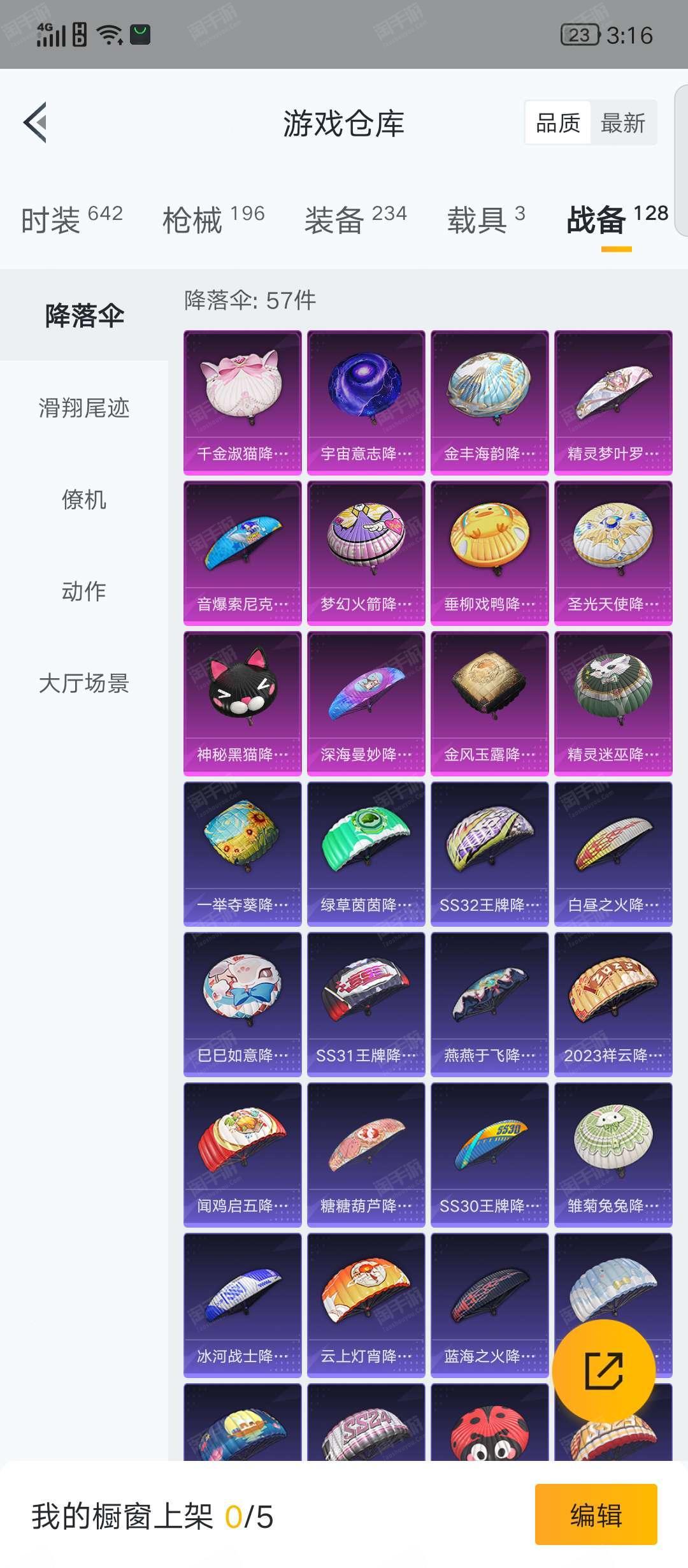Screen dimensions: 688x1568
Task: Open the 神秘黑猫 parachute item
Action: tap(242, 702)
